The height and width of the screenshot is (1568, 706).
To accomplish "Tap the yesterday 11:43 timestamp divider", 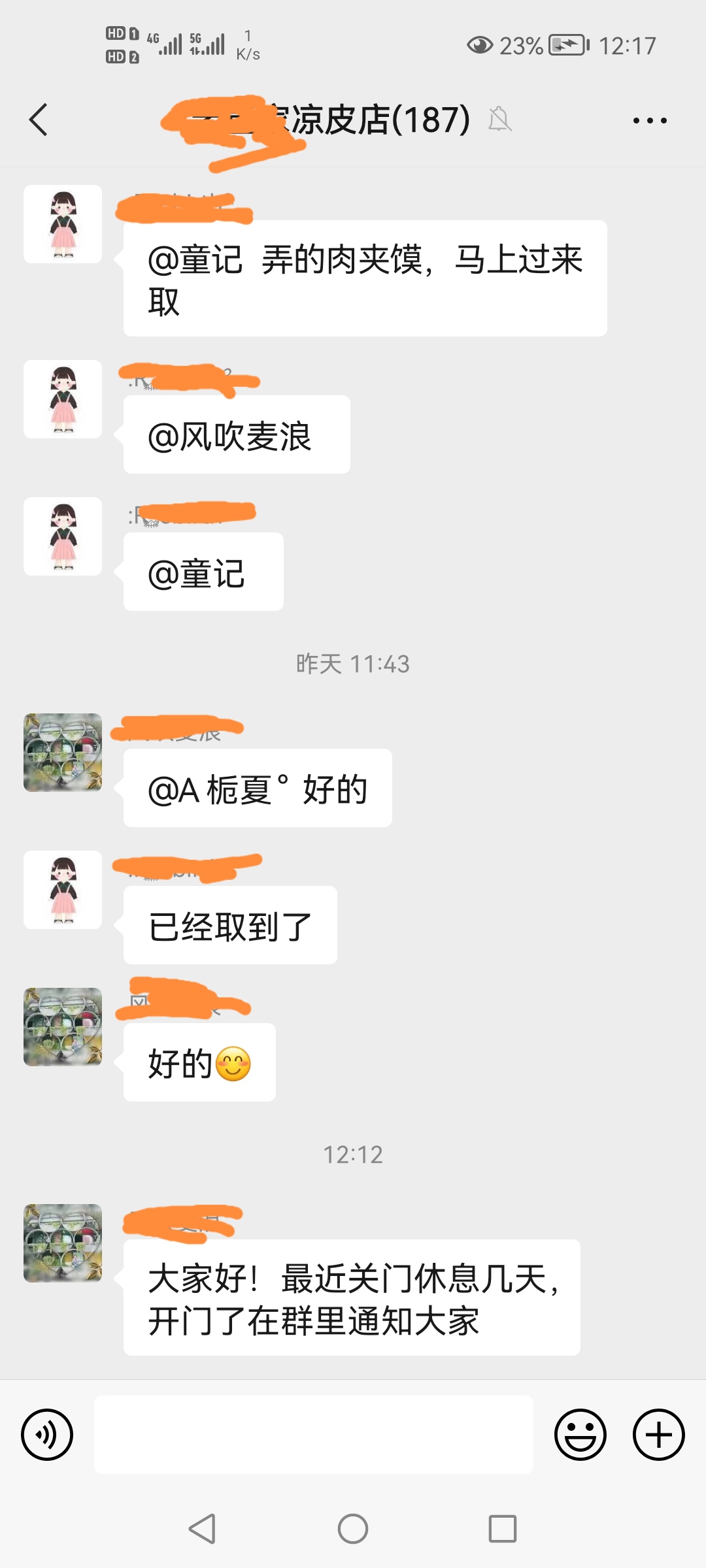I will point(353,663).
